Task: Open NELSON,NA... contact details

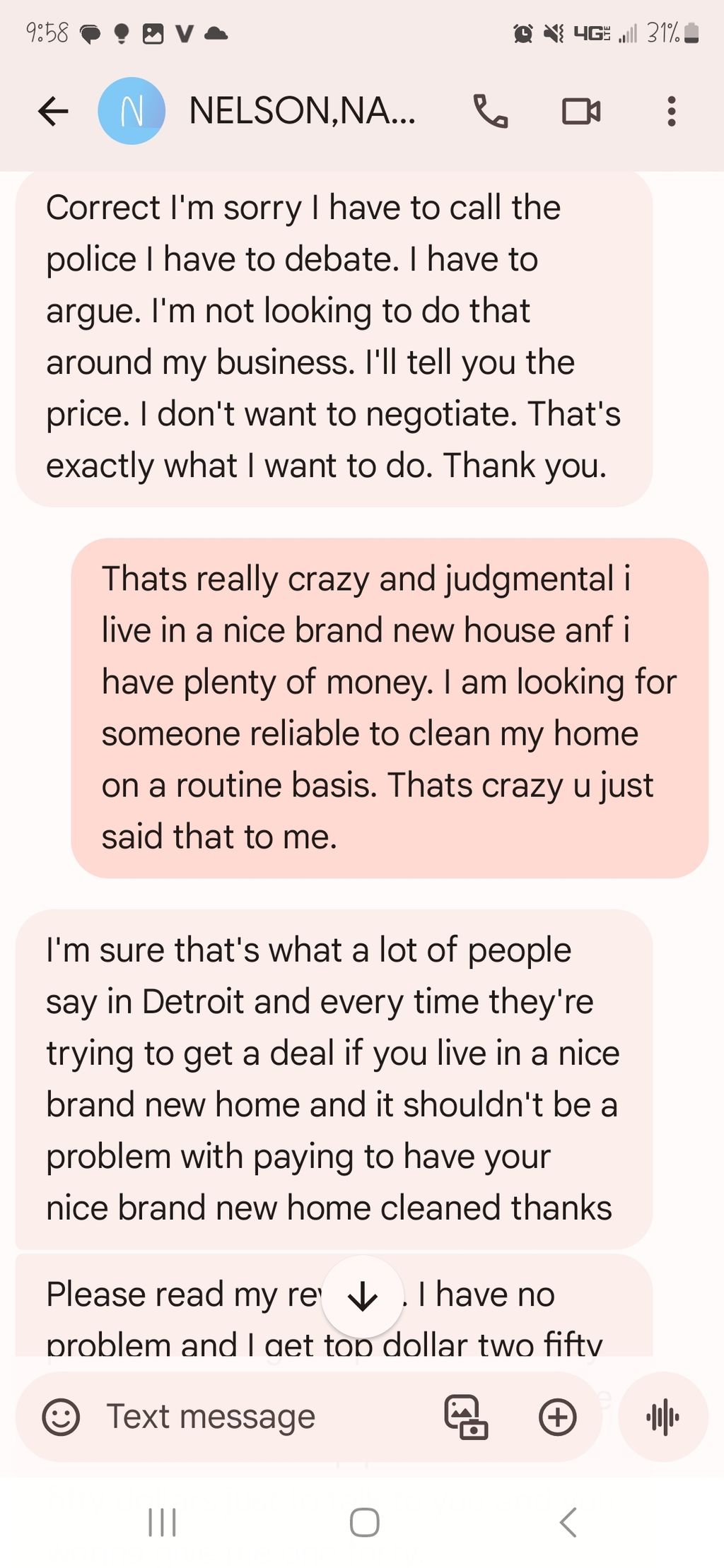Action: (x=302, y=111)
